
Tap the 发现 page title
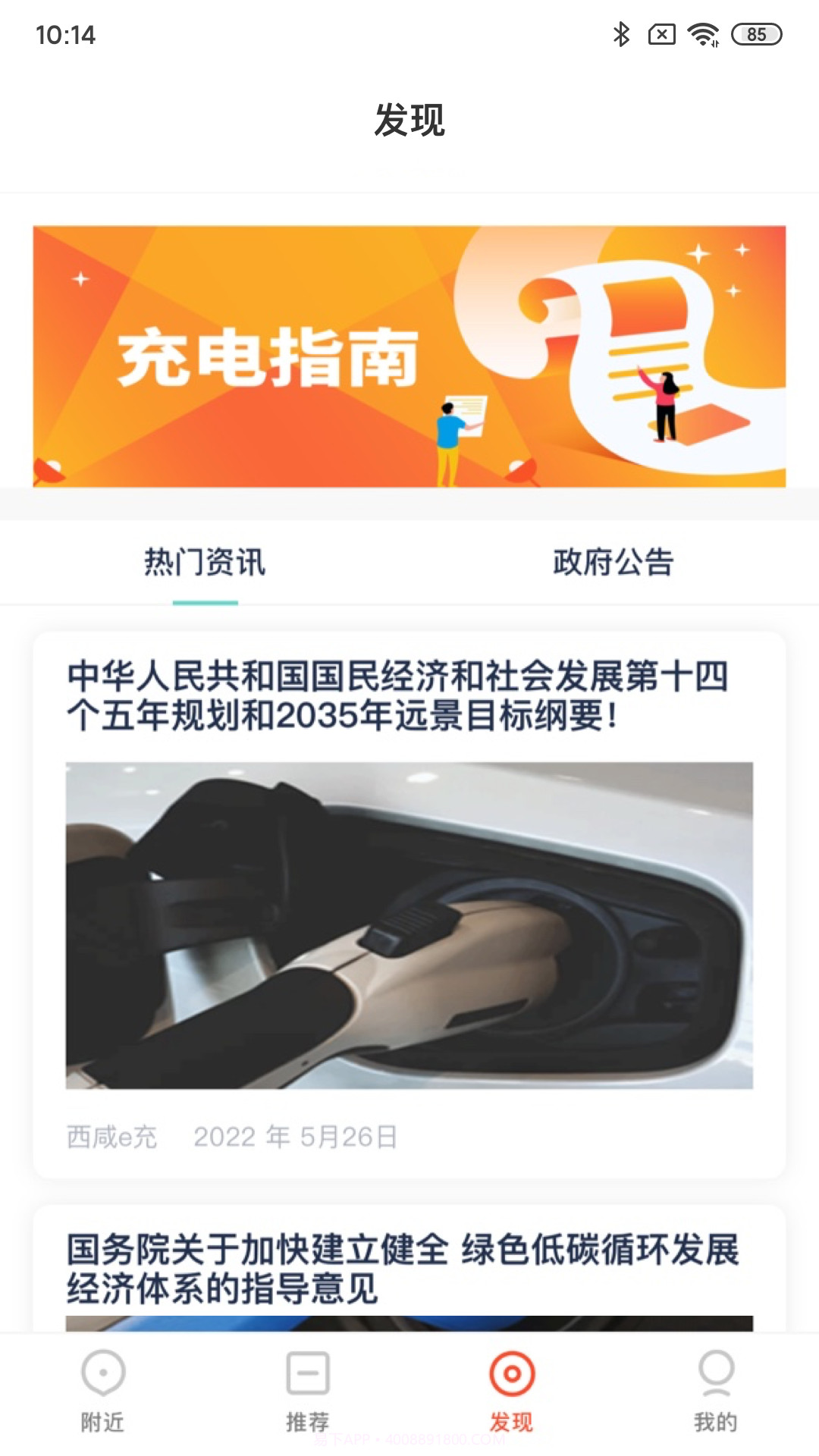(x=409, y=121)
